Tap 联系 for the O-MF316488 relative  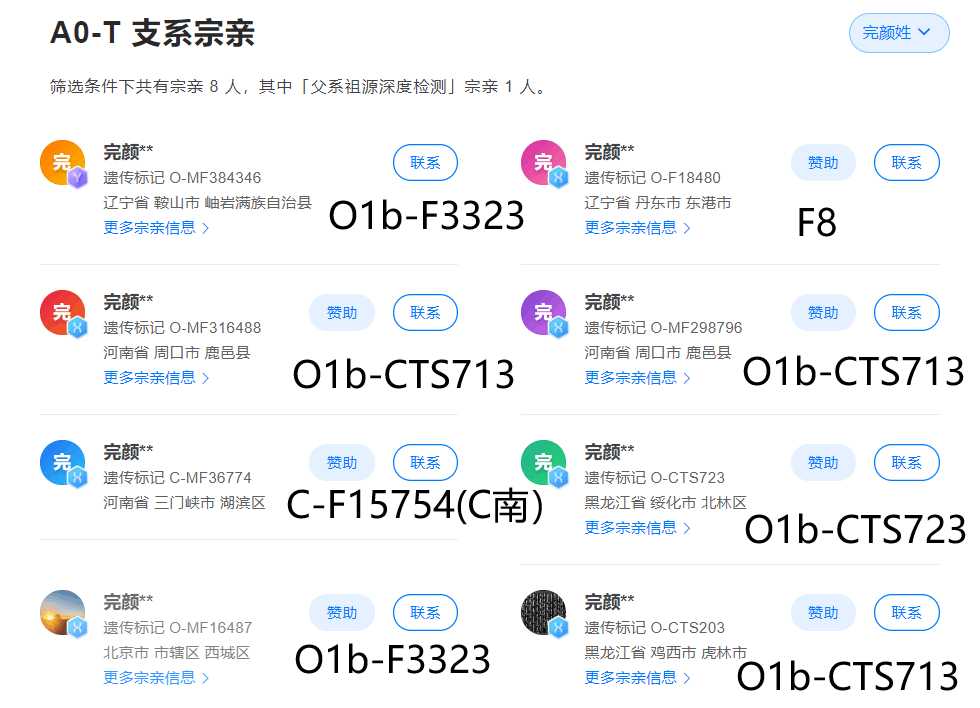[x=425, y=313]
